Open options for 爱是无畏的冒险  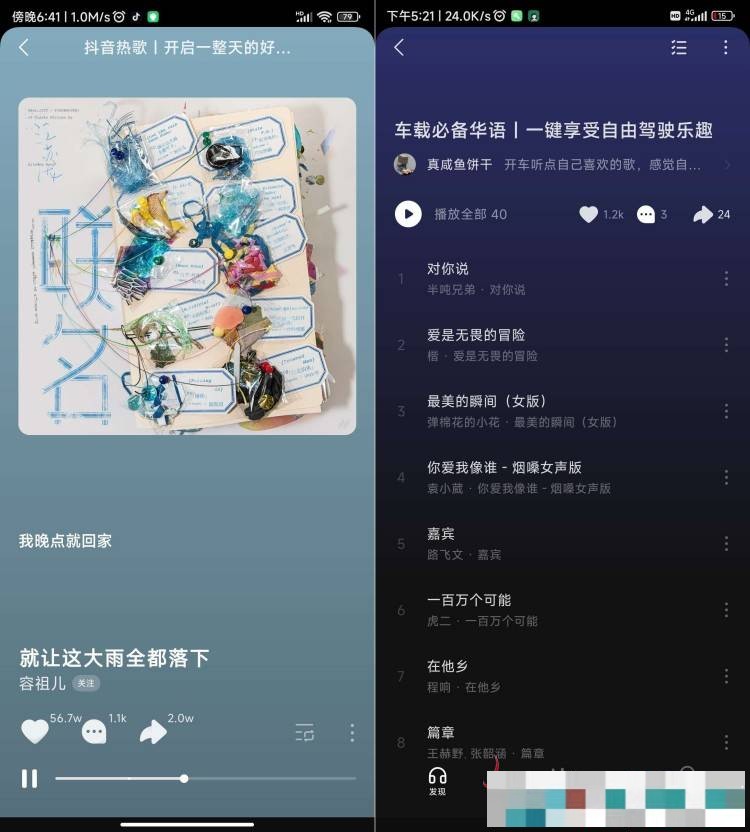coord(726,345)
